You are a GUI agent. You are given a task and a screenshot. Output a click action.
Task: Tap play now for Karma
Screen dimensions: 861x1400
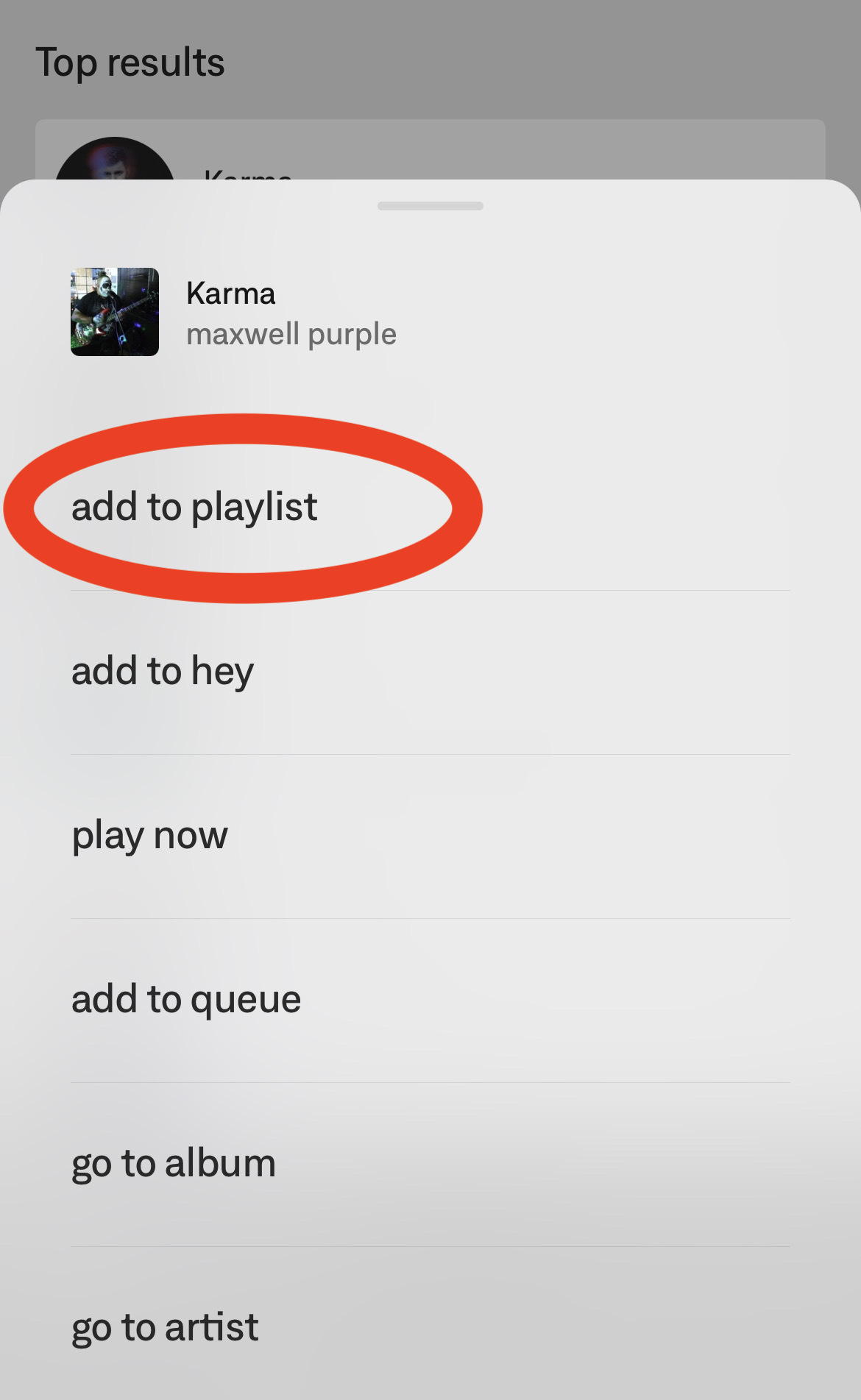coord(150,836)
